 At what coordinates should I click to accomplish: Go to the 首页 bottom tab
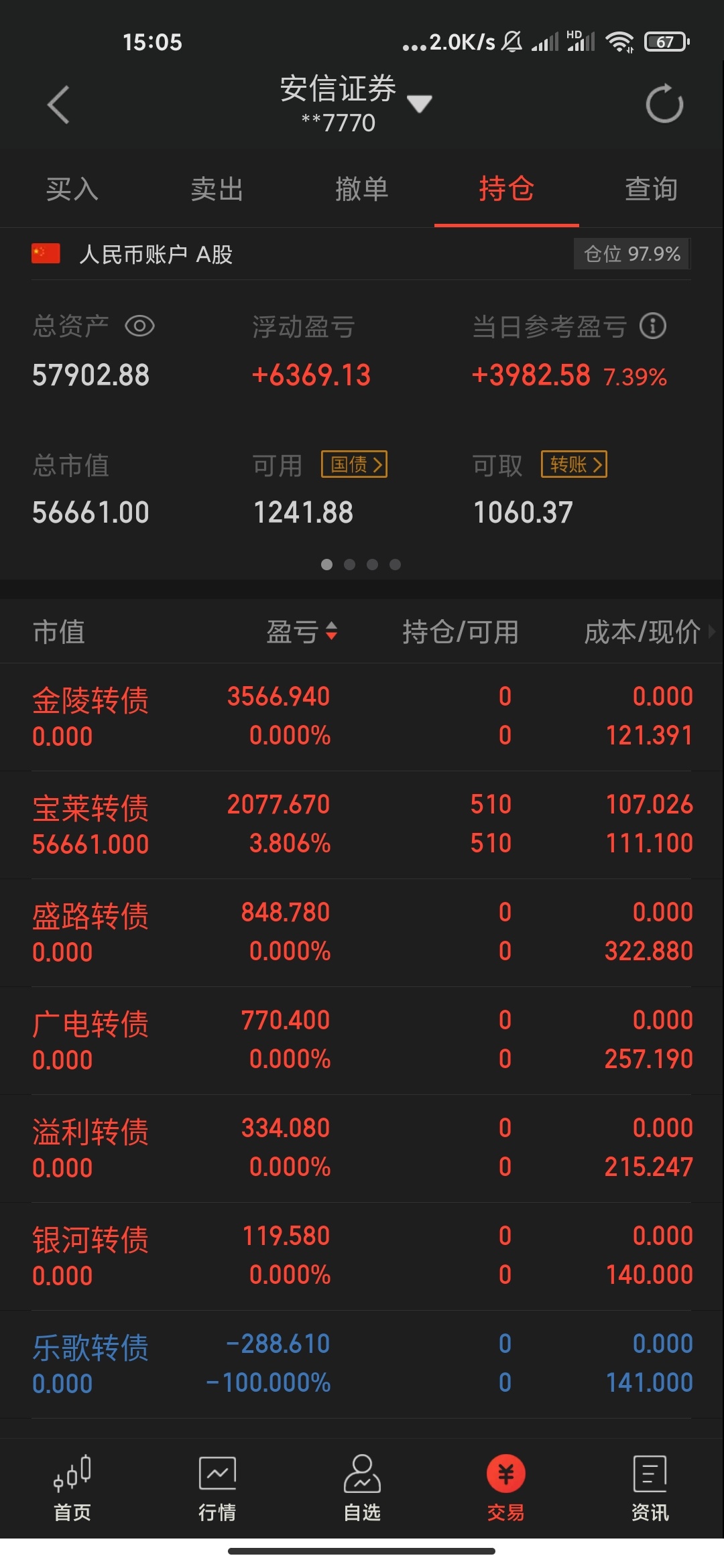point(72,1488)
